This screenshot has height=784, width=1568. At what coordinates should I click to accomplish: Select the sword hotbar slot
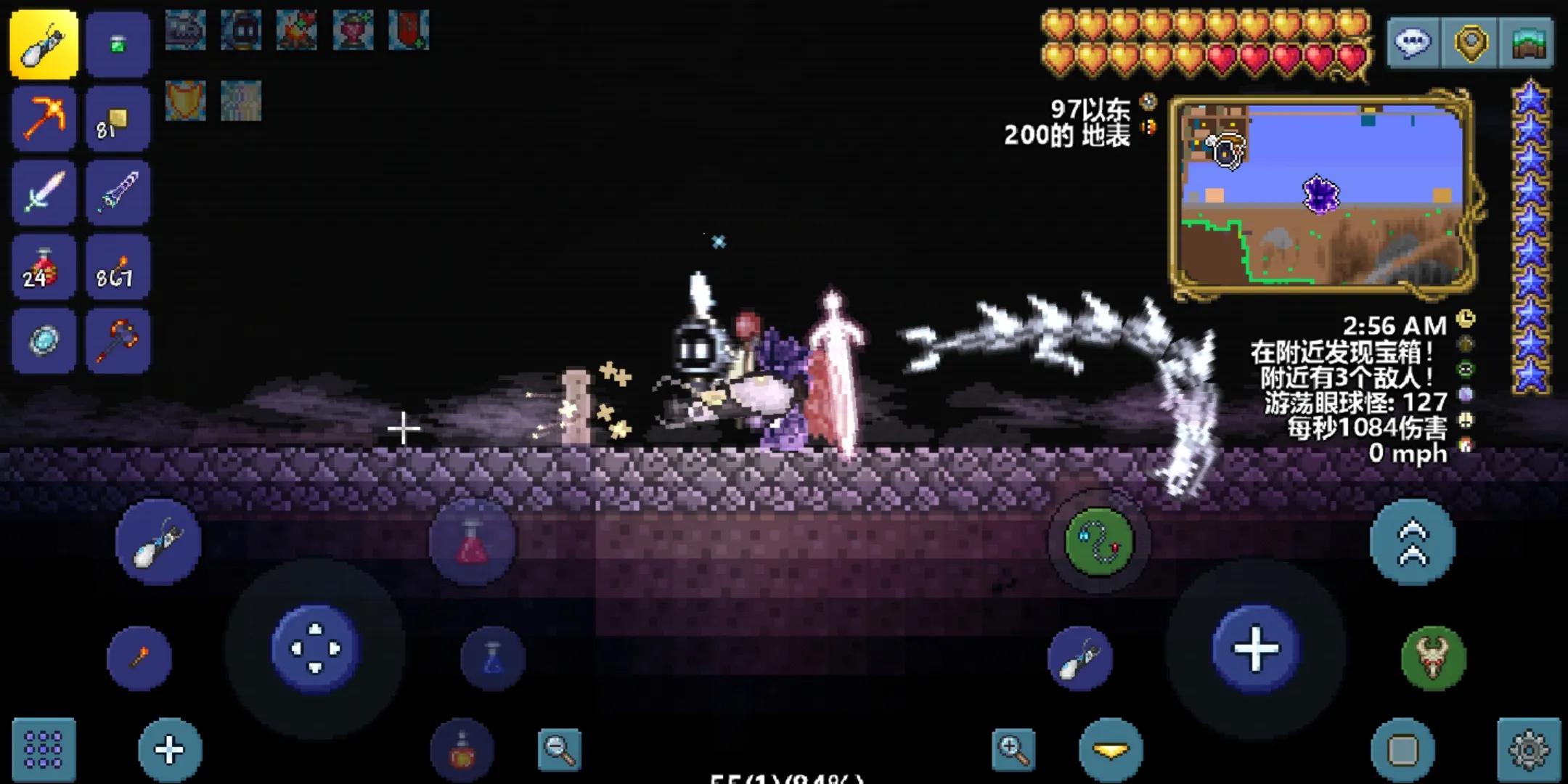click(x=44, y=193)
